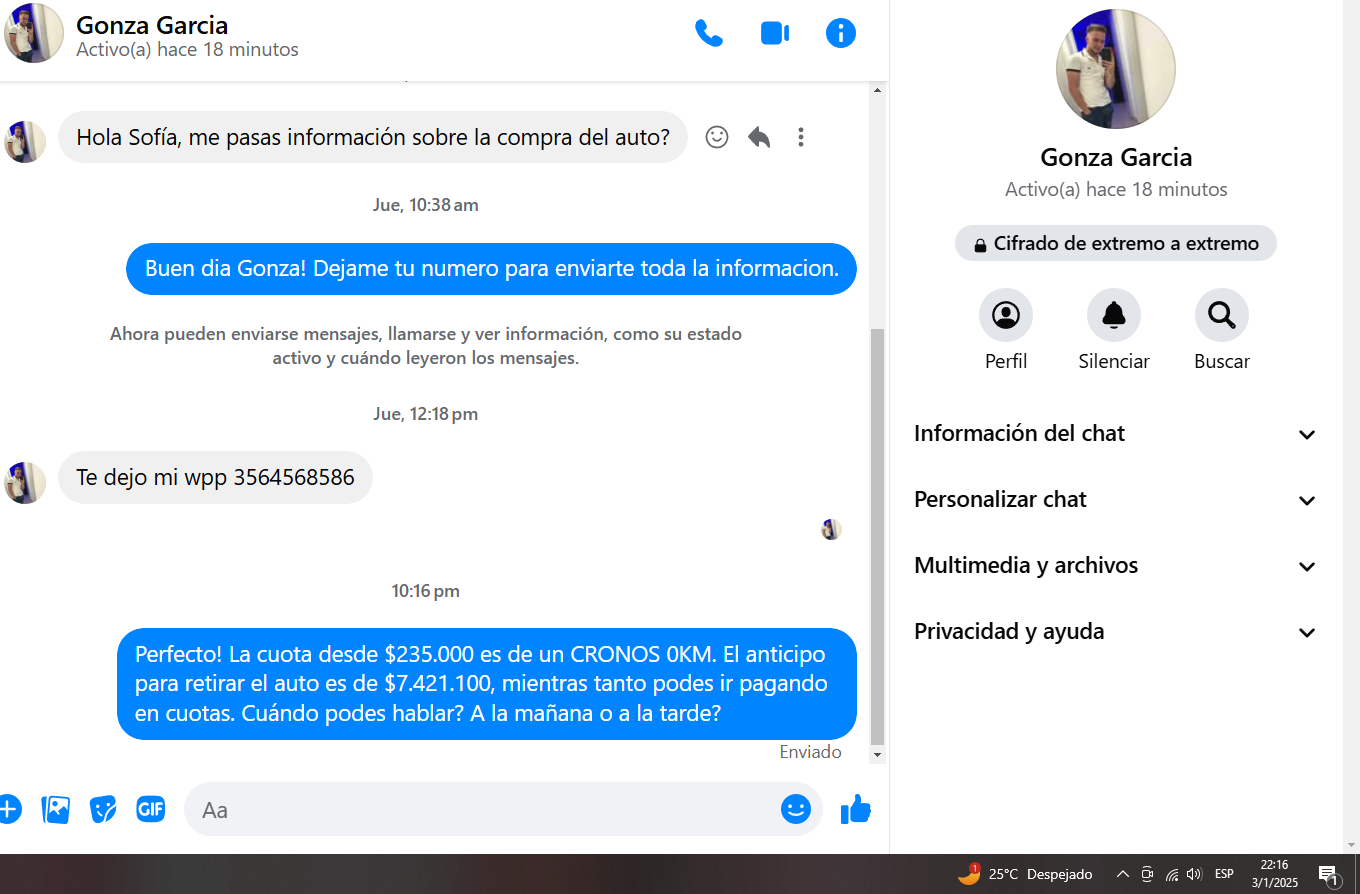1360x894 pixels.
Task: React with emoji to the 'Hola Sofía' message
Action: [x=717, y=137]
